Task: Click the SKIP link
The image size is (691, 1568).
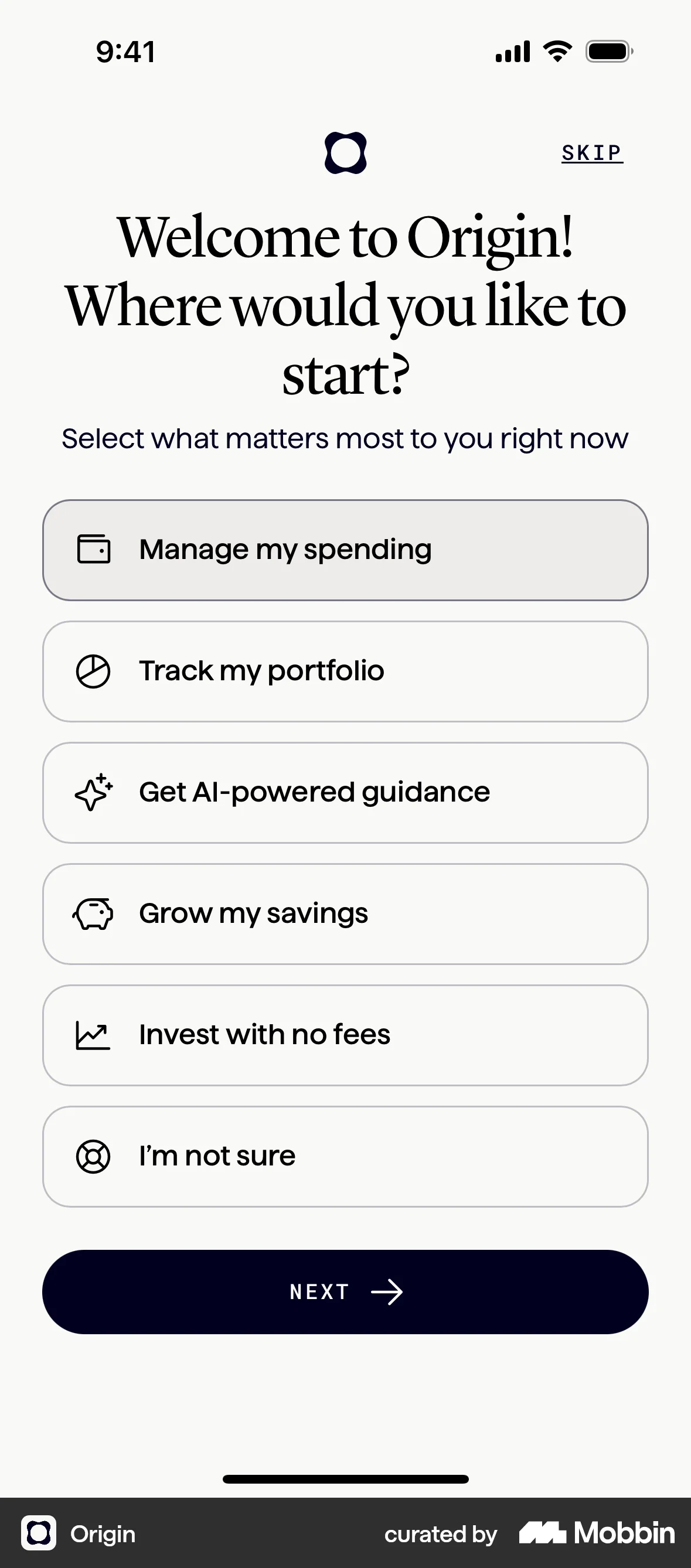Action: [x=591, y=154]
